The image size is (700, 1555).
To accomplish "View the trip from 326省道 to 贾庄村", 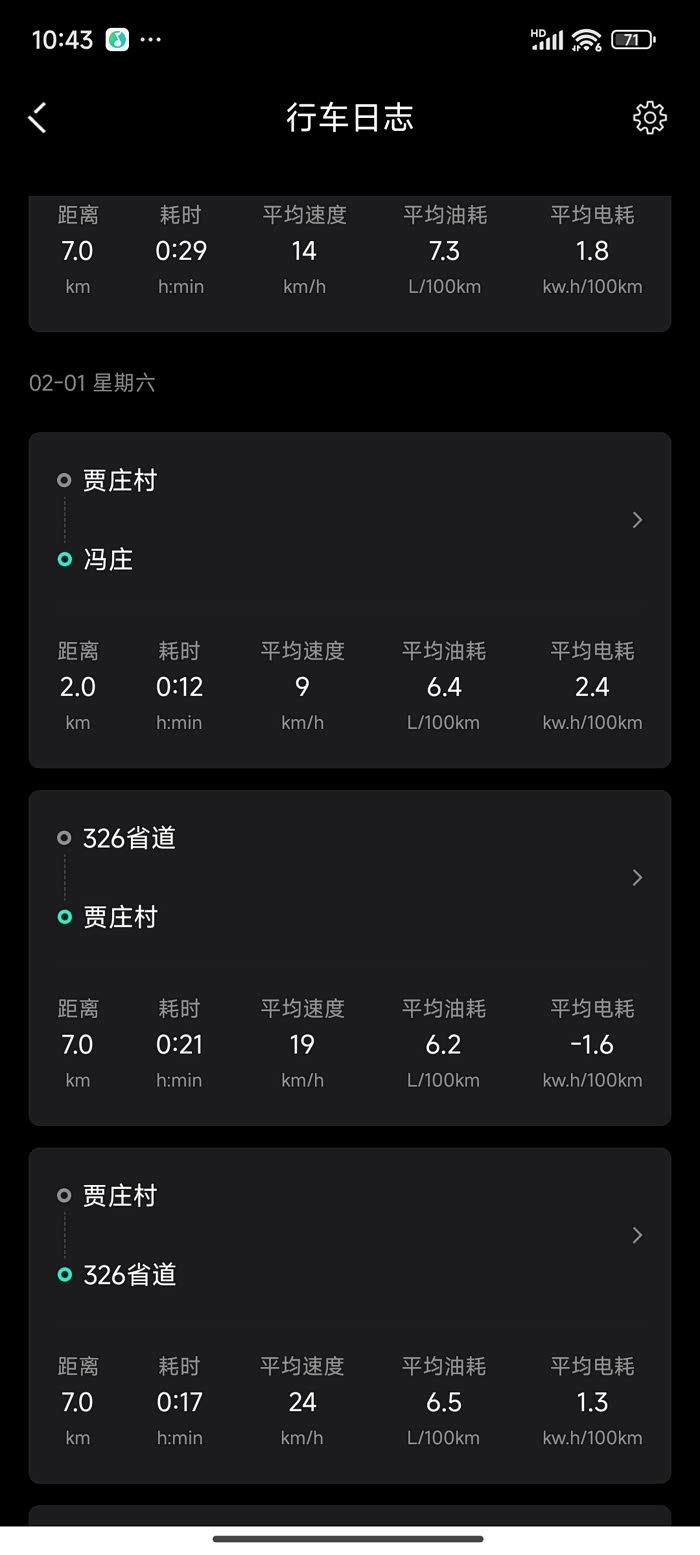I will 349,878.
